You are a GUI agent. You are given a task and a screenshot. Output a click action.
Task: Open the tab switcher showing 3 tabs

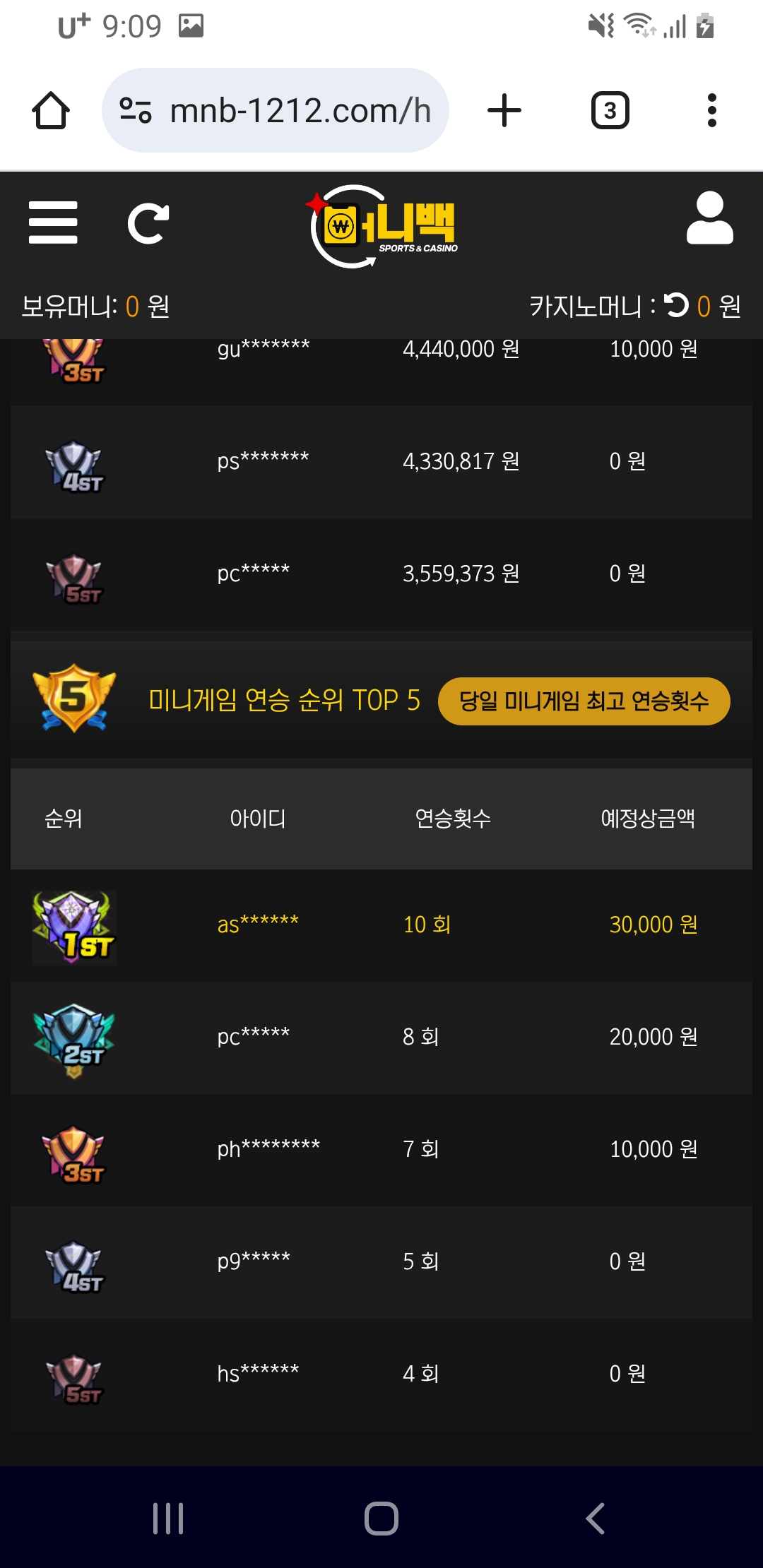pos(610,111)
